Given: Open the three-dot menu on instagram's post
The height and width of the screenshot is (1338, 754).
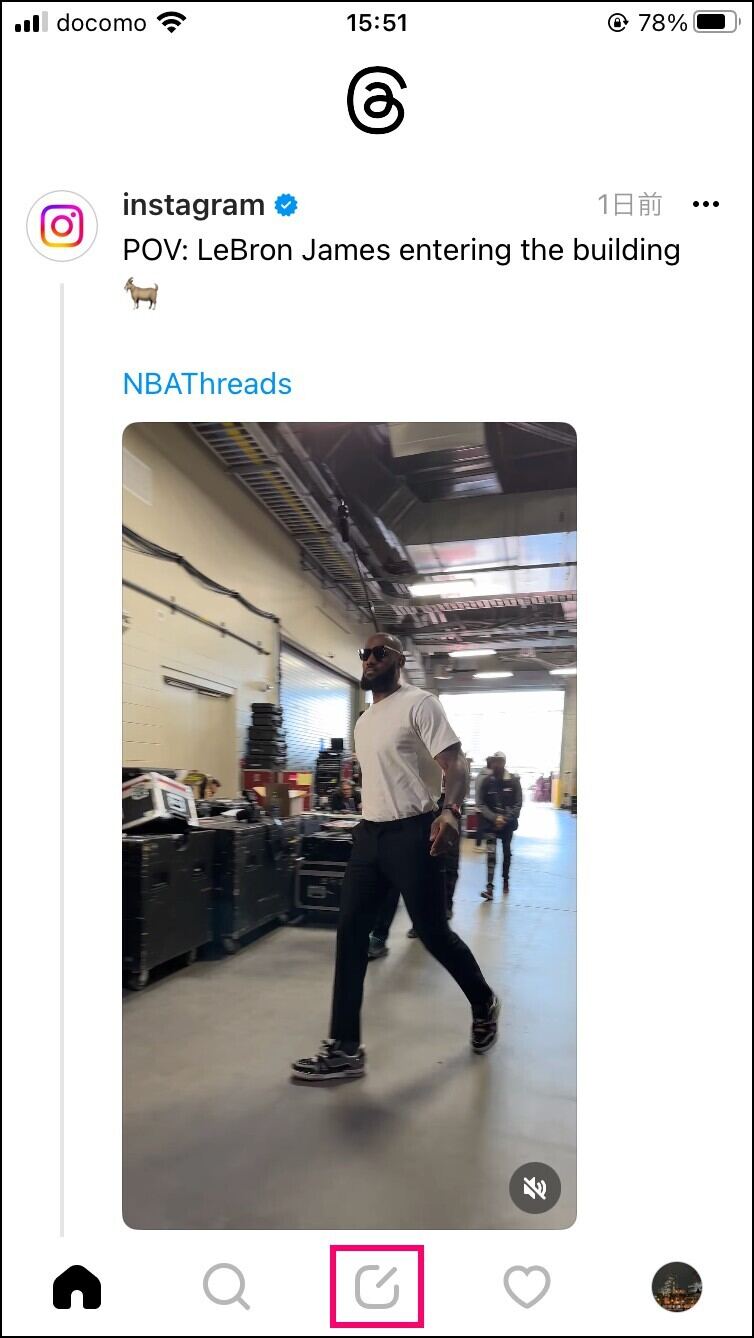Looking at the screenshot, I should [706, 205].
